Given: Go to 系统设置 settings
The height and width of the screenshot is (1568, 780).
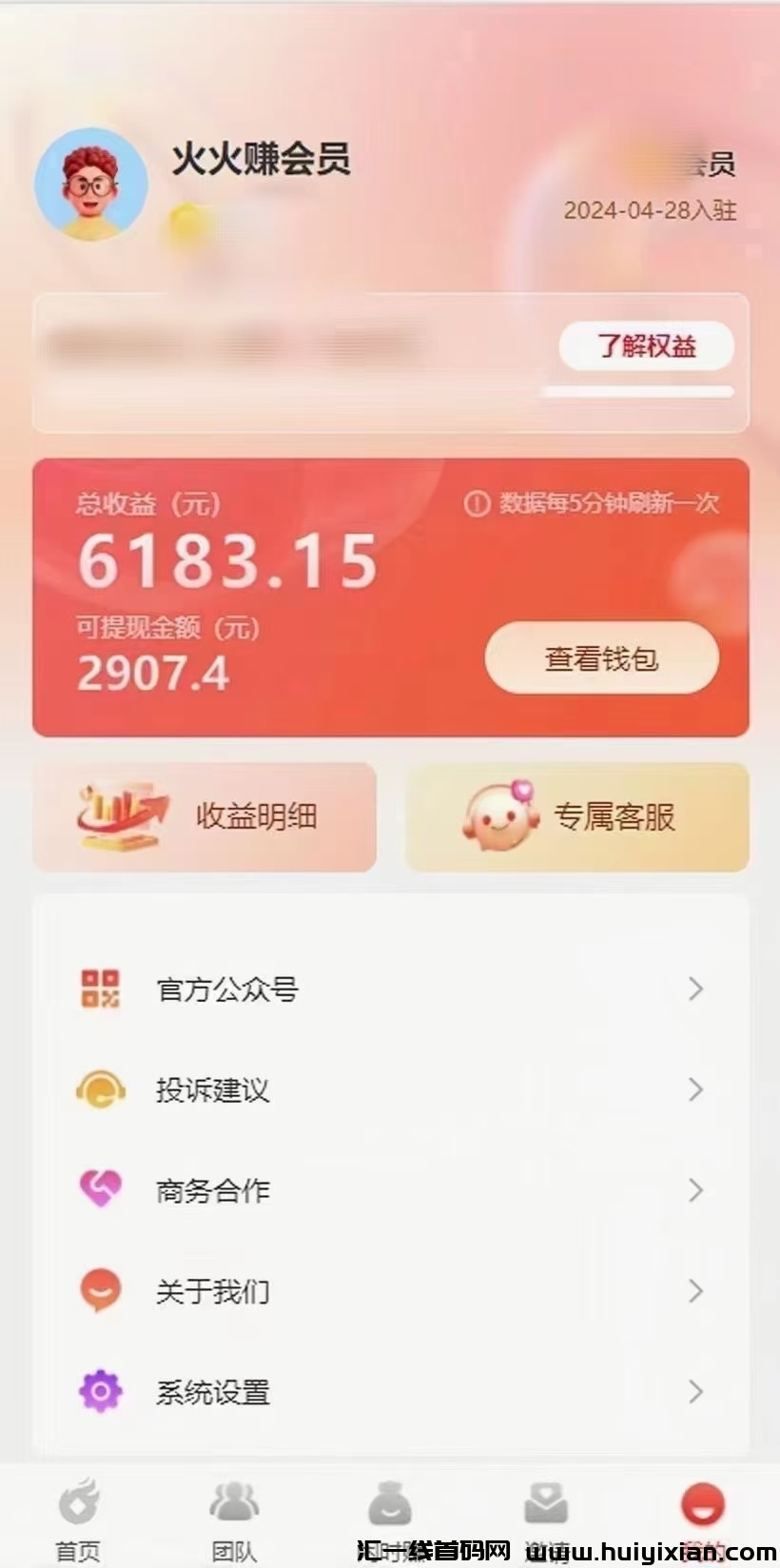Looking at the screenshot, I should click(390, 1393).
